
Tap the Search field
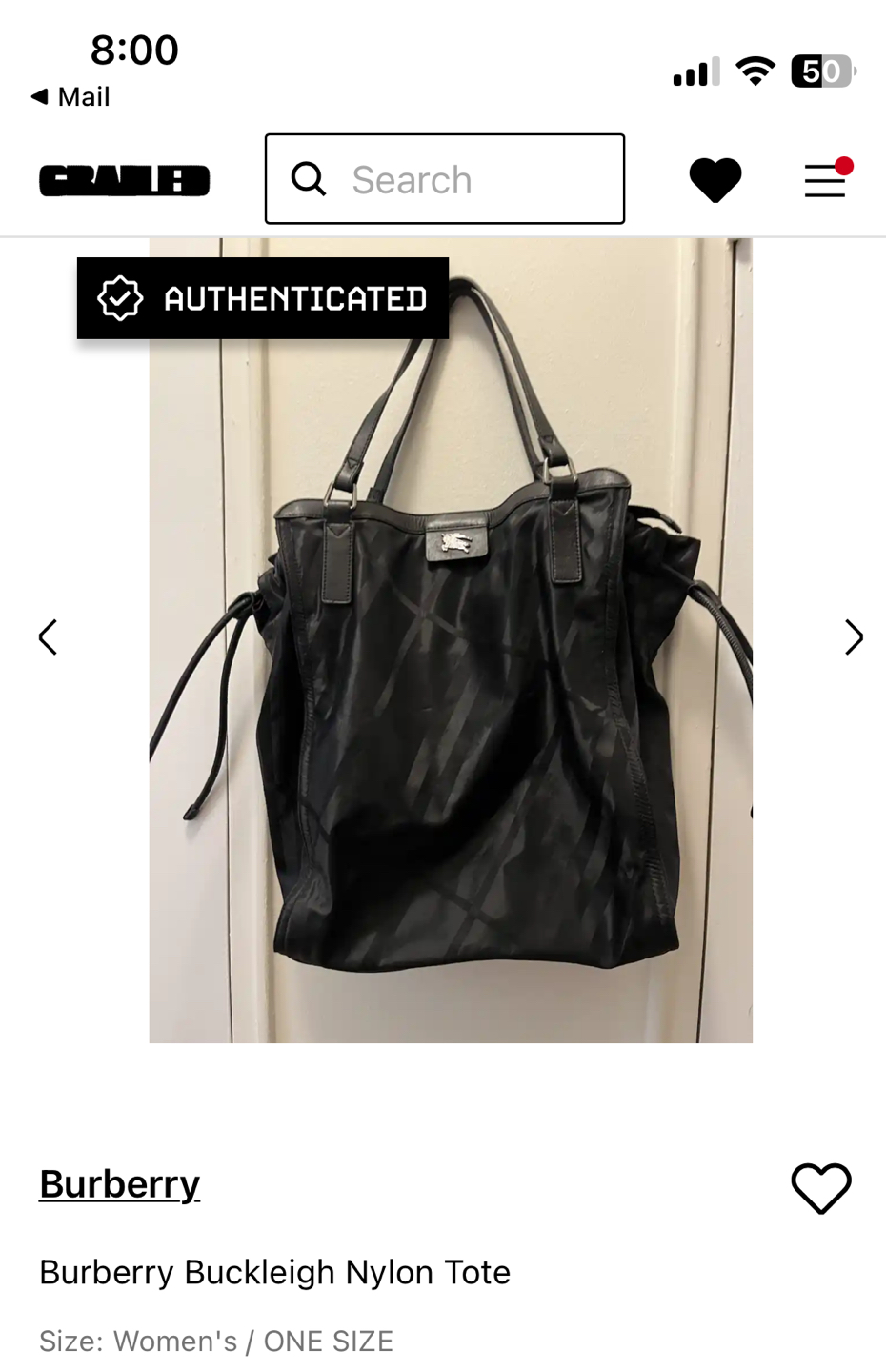[445, 179]
